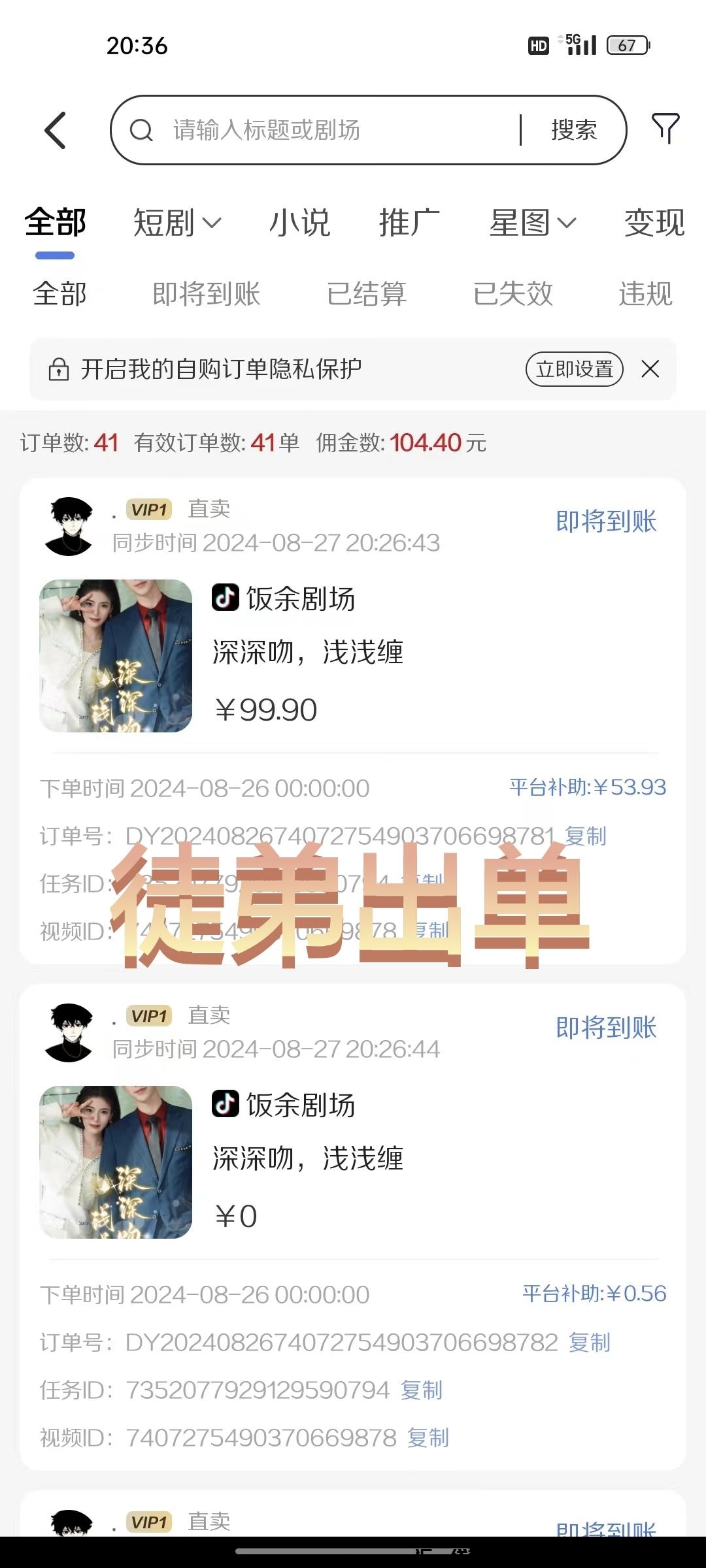Screen dimensions: 706x1568
Task: Go back using the top-left arrow
Action: 56,130
